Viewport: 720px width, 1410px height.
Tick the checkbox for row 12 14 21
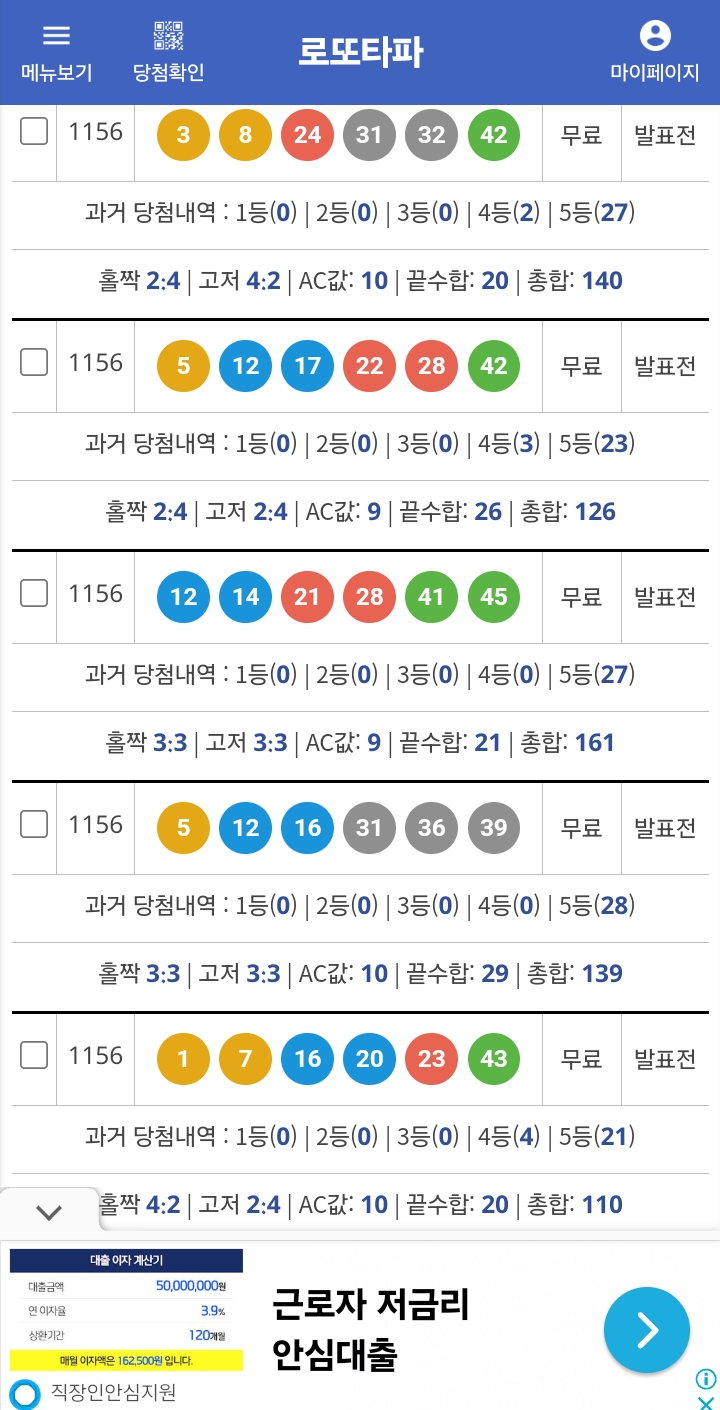pos(34,594)
